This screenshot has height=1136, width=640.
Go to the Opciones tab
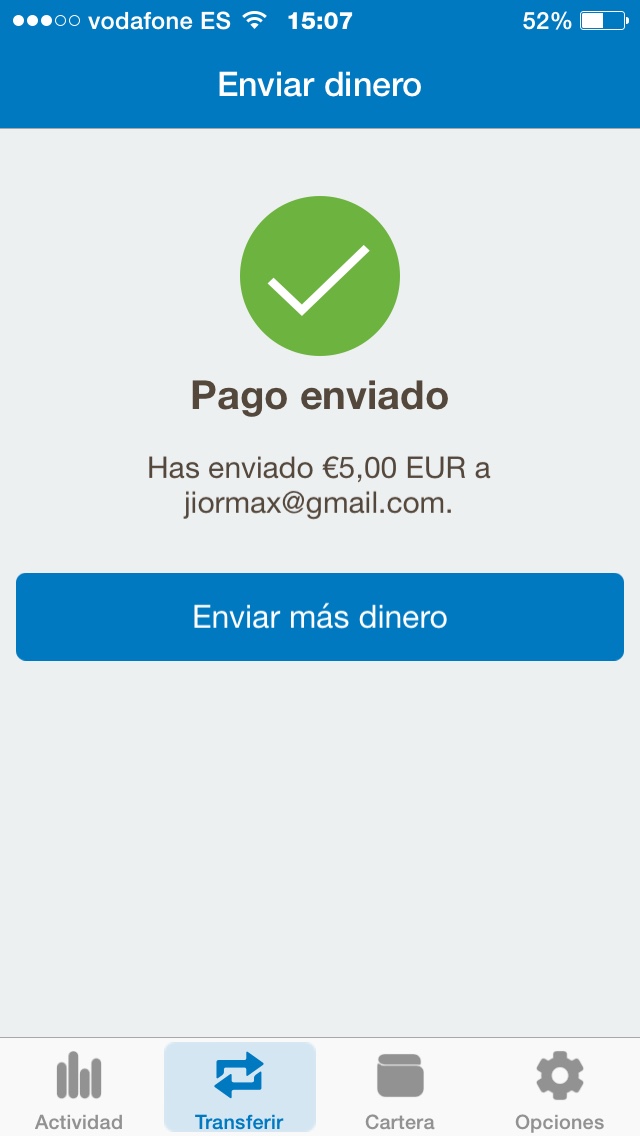pyautogui.click(x=559, y=1088)
